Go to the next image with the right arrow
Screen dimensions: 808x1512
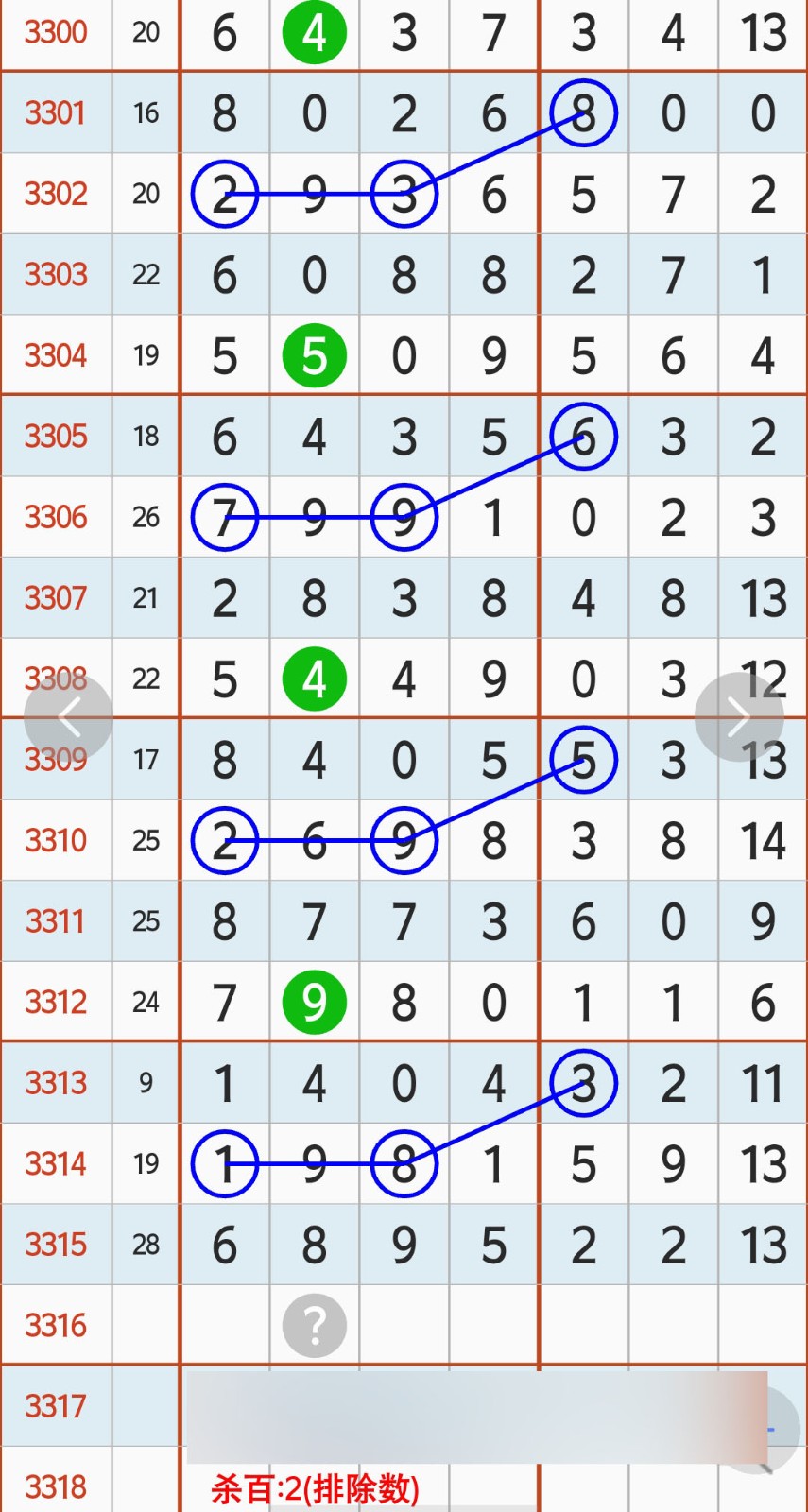tap(739, 717)
